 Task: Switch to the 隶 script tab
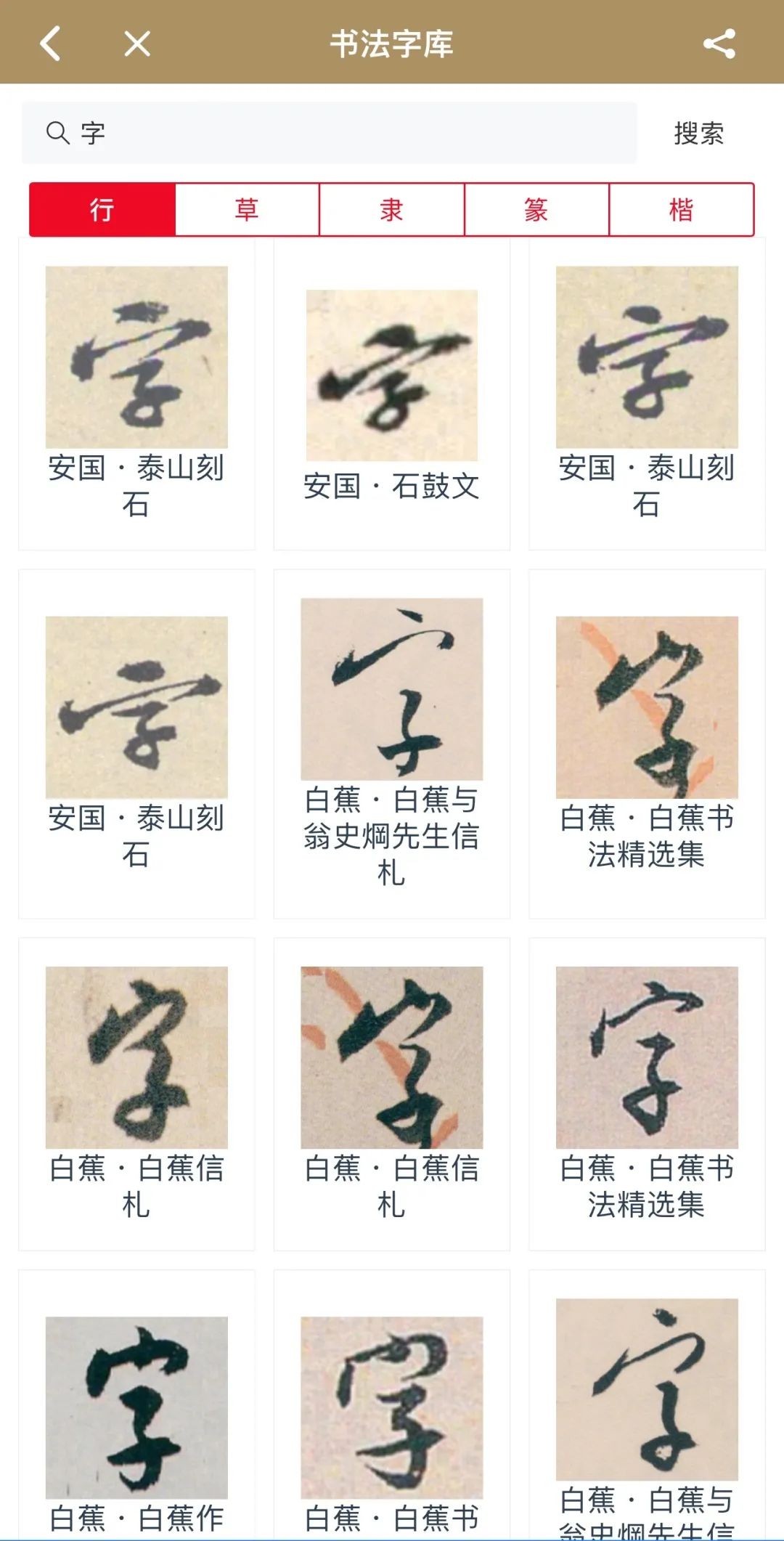click(391, 210)
